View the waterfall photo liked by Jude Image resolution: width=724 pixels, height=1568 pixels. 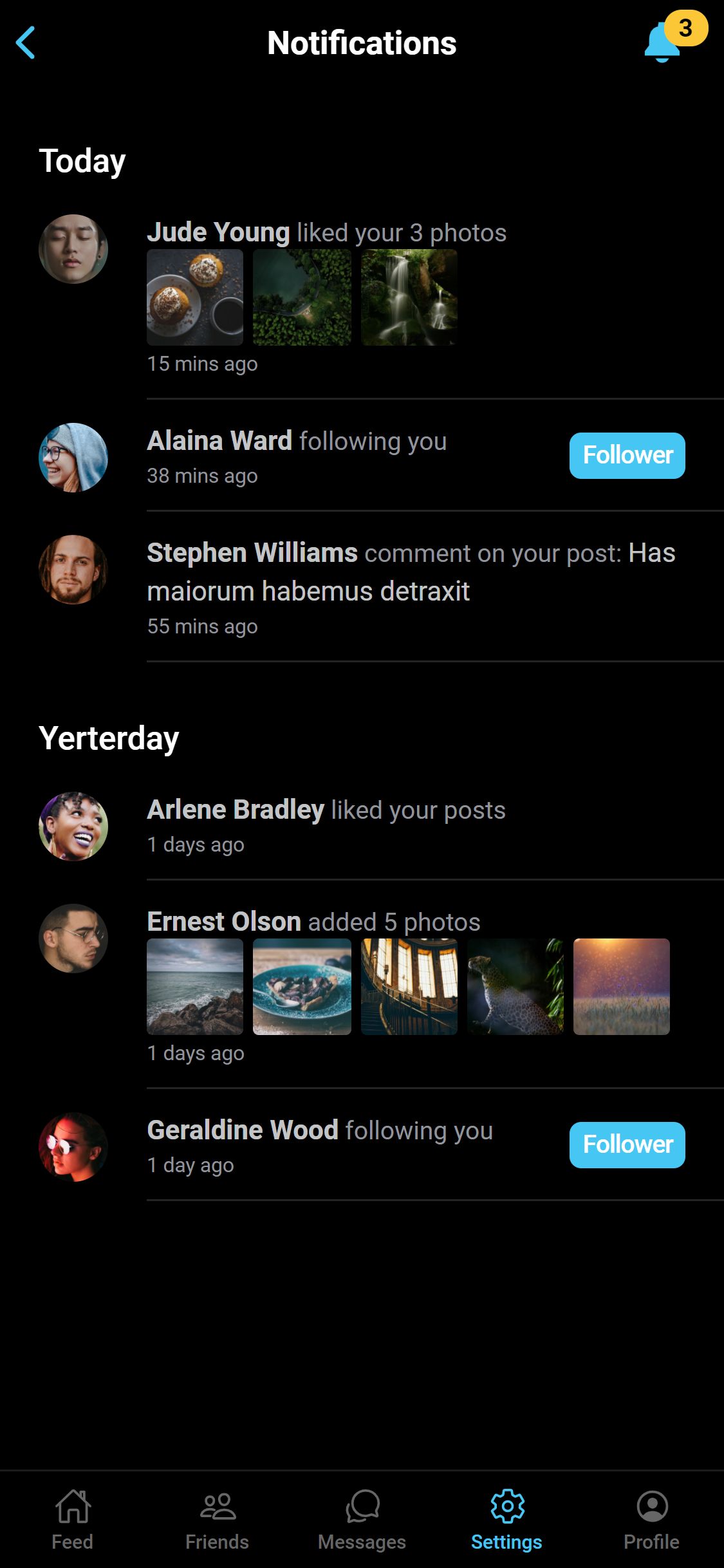(x=409, y=297)
